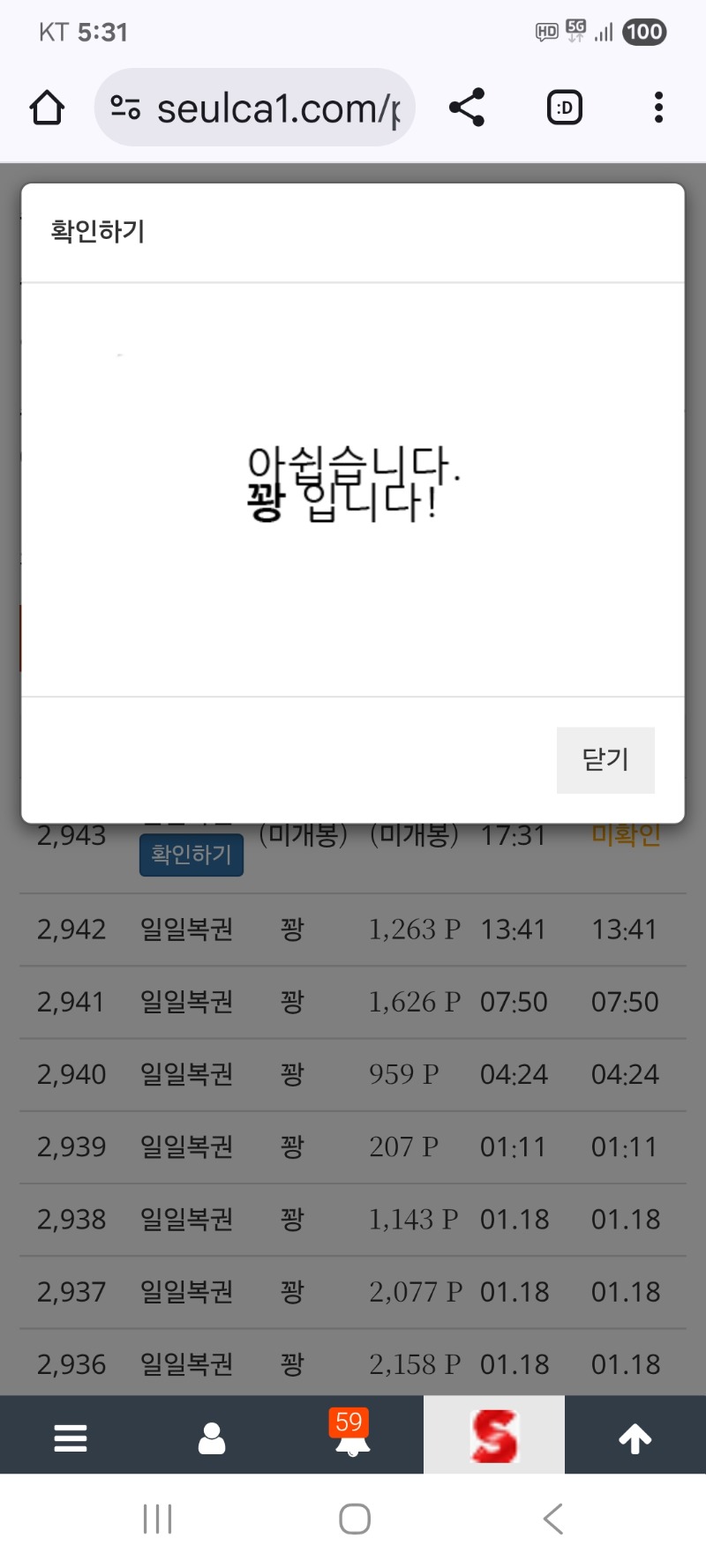
Task: Tap the seulca1.com address bar
Action: click(x=265, y=108)
